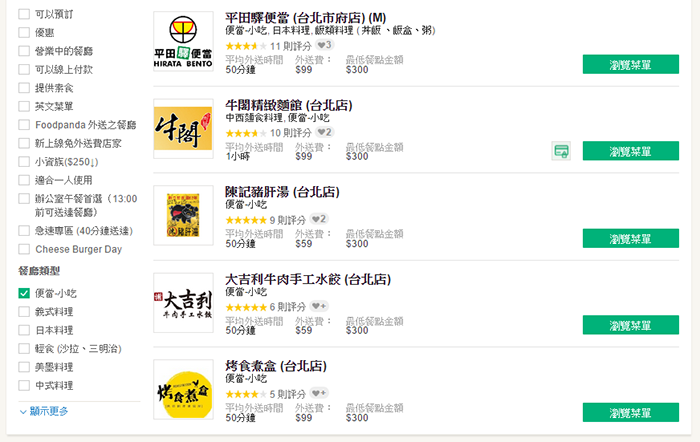
Task: Tap the 陳記豬肝湯 restaurant logo
Action: click(x=183, y=215)
